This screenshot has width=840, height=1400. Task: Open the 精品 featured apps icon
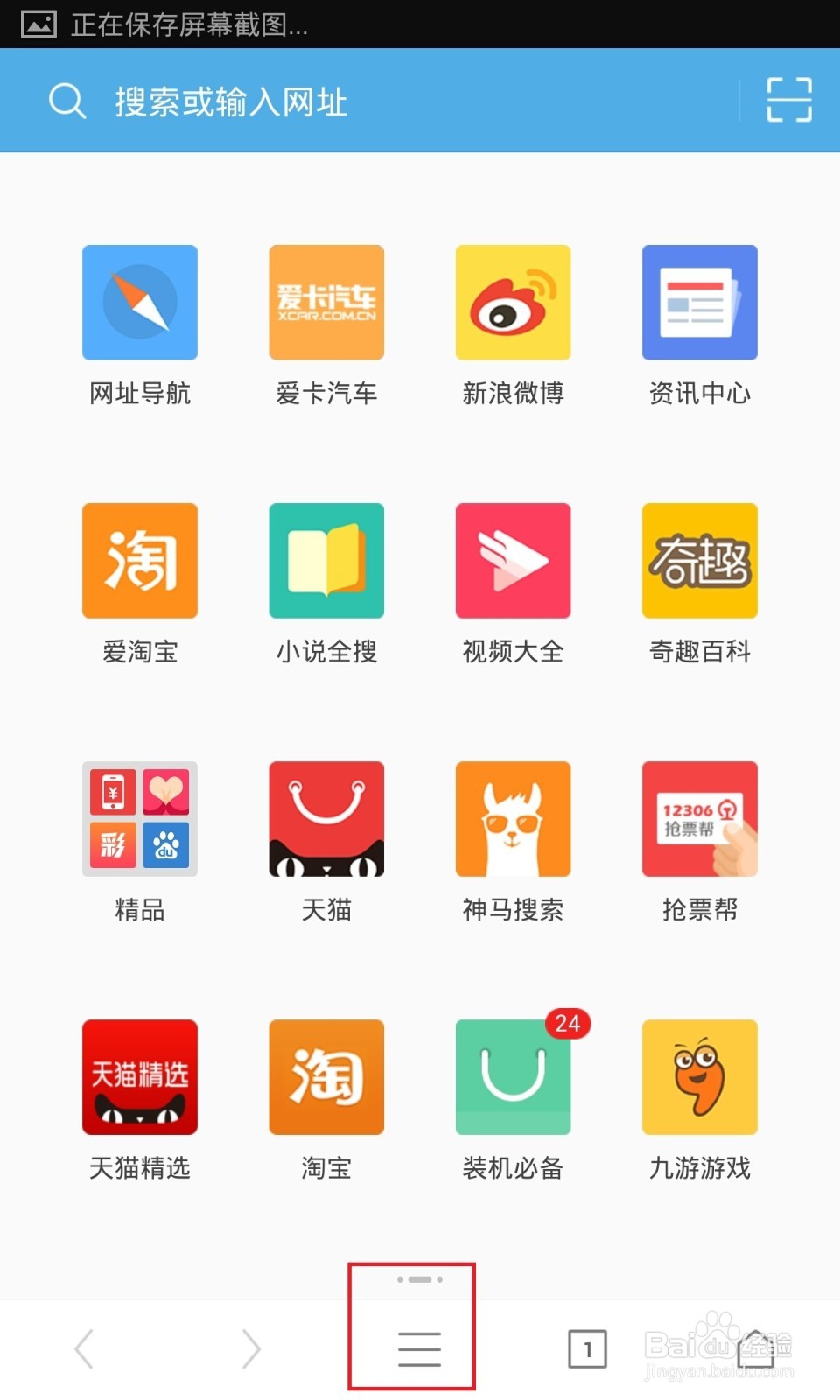pyautogui.click(x=139, y=819)
